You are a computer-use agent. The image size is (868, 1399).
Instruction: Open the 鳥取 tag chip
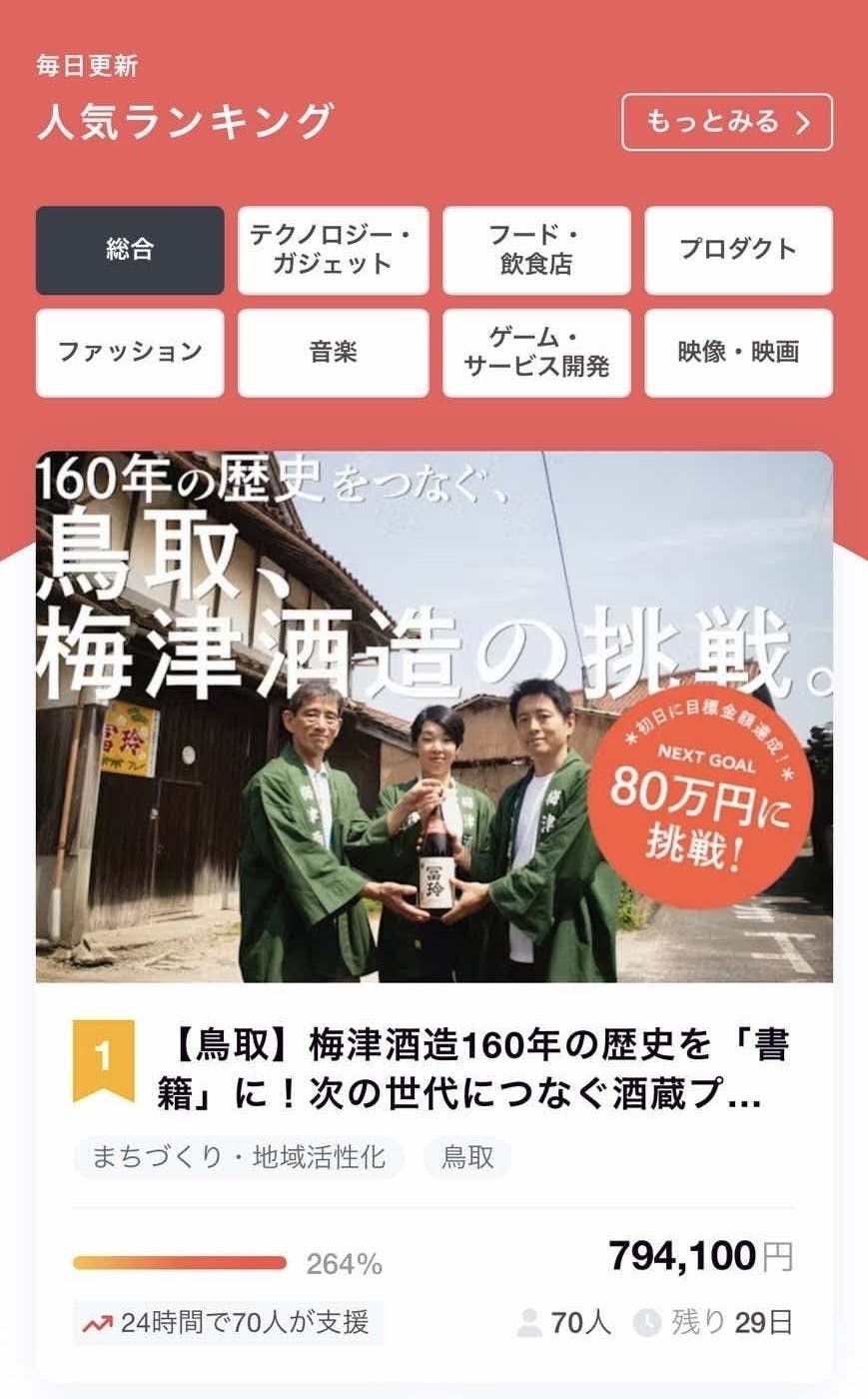point(467,1157)
